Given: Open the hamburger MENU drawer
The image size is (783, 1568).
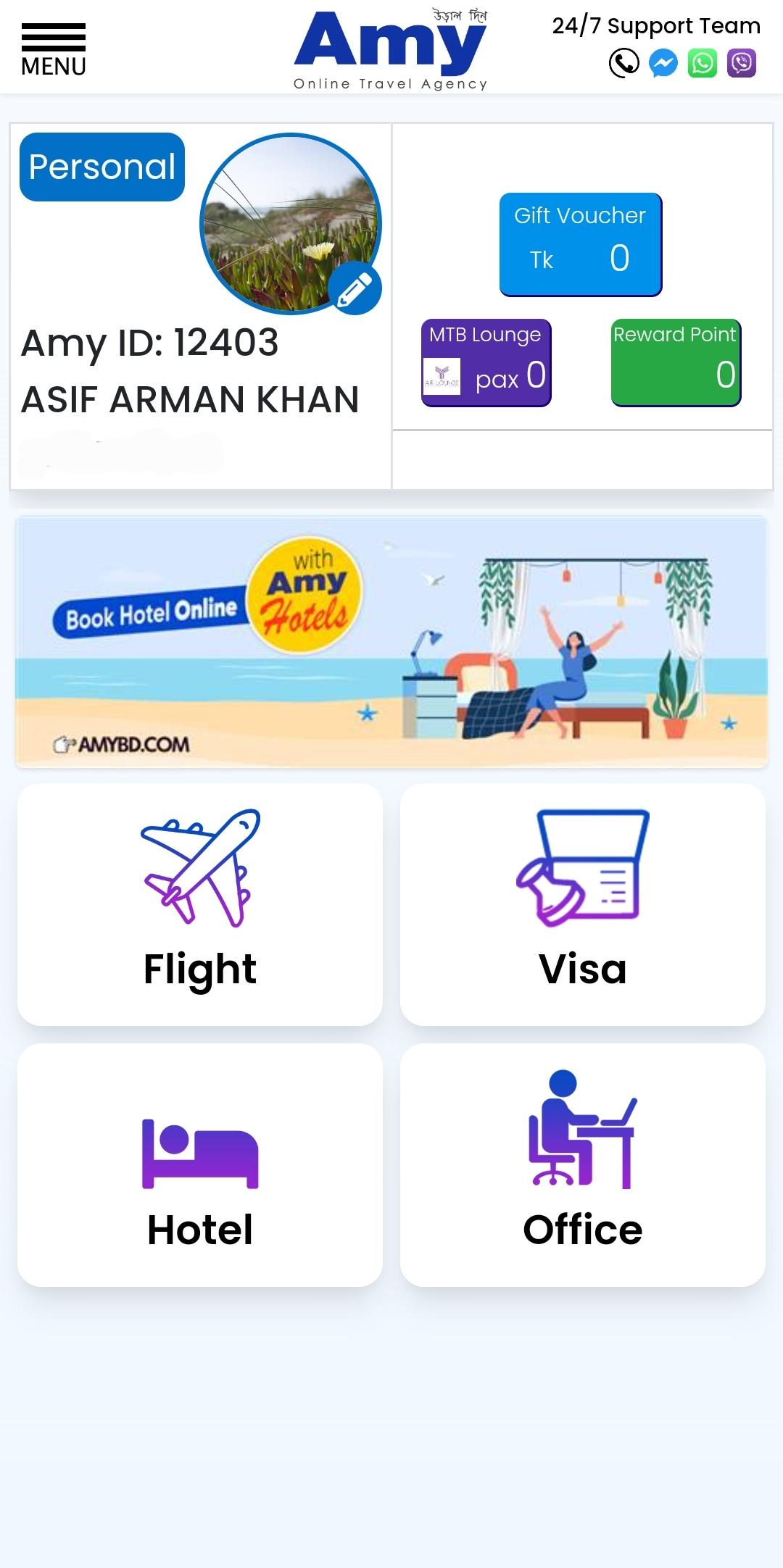Looking at the screenshot, I should click(x=53, y=49).
